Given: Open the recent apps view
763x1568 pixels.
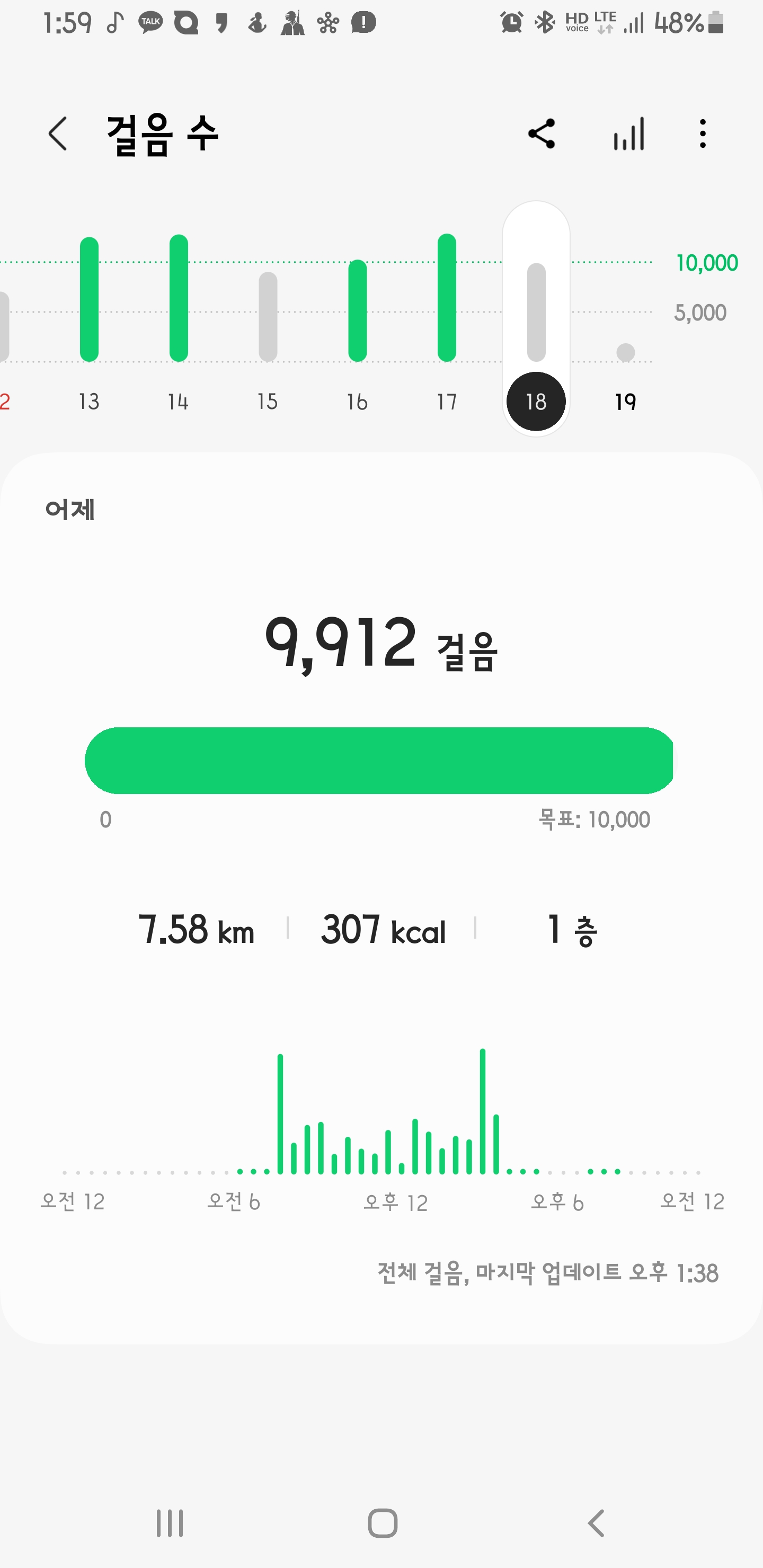Looking at the screenshot, I should click(170, 1524).
